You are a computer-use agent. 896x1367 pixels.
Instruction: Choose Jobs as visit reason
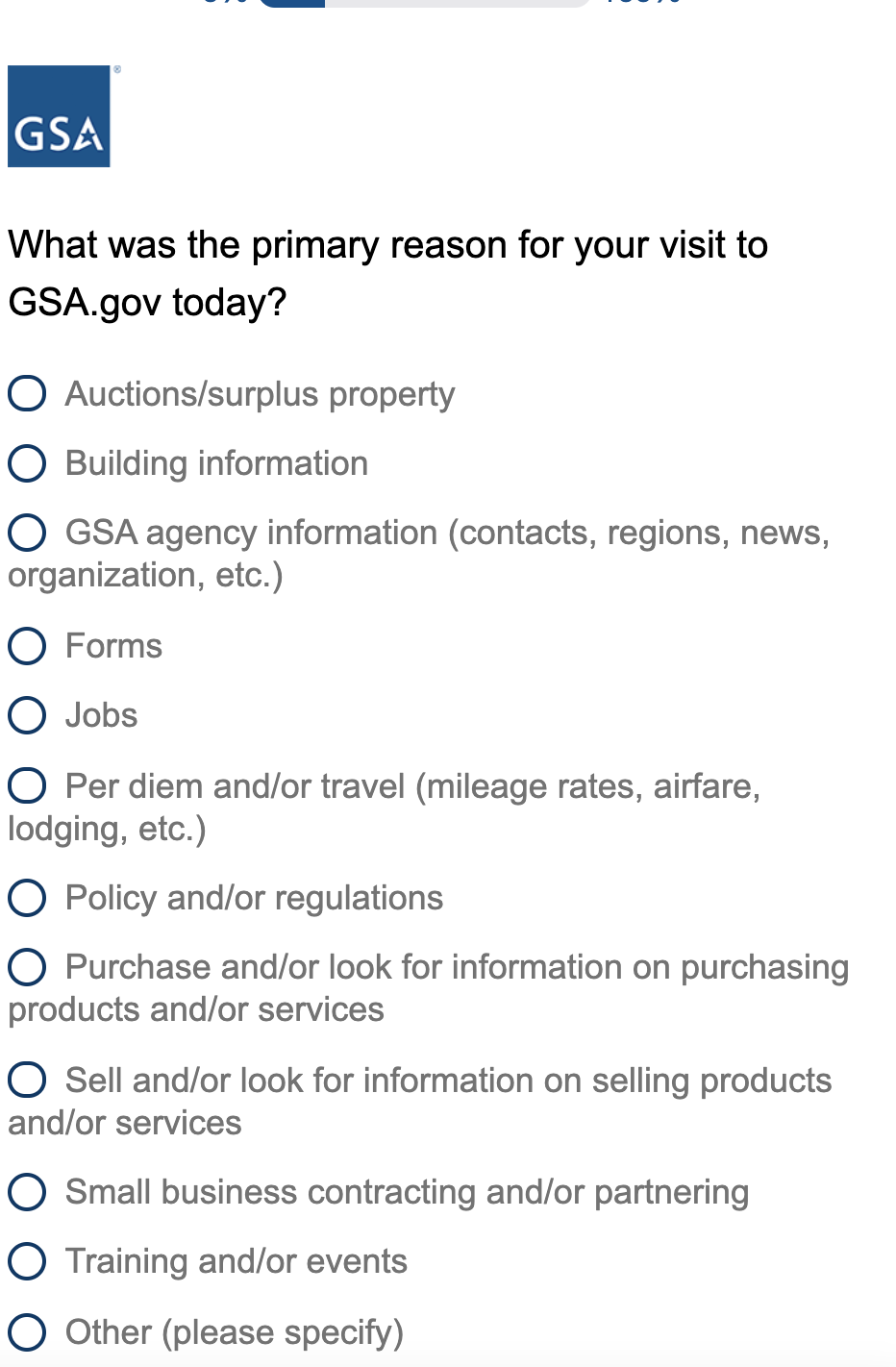coord(27,715)
